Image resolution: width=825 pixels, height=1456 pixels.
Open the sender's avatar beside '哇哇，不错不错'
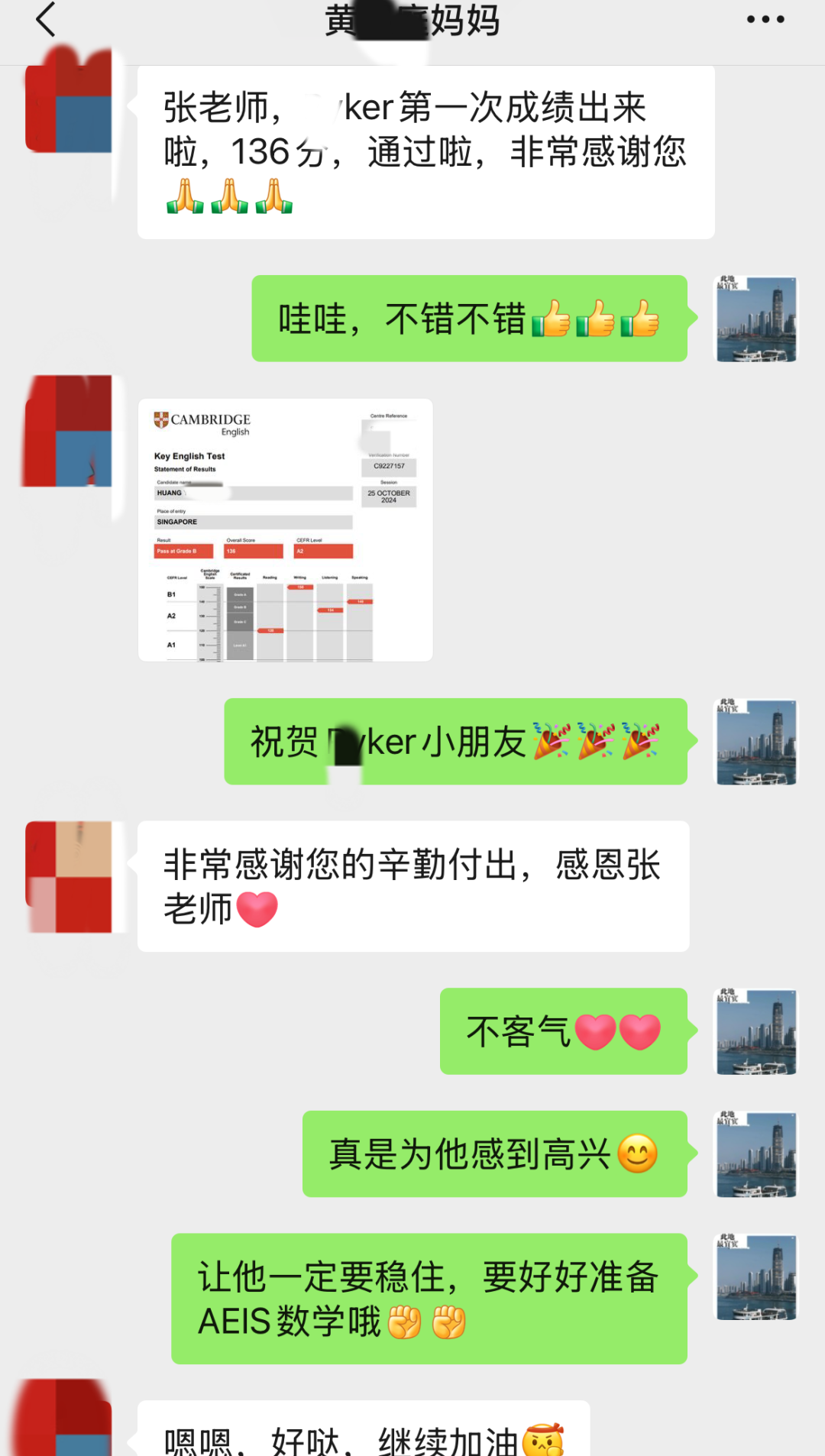[x=755, y=319]
